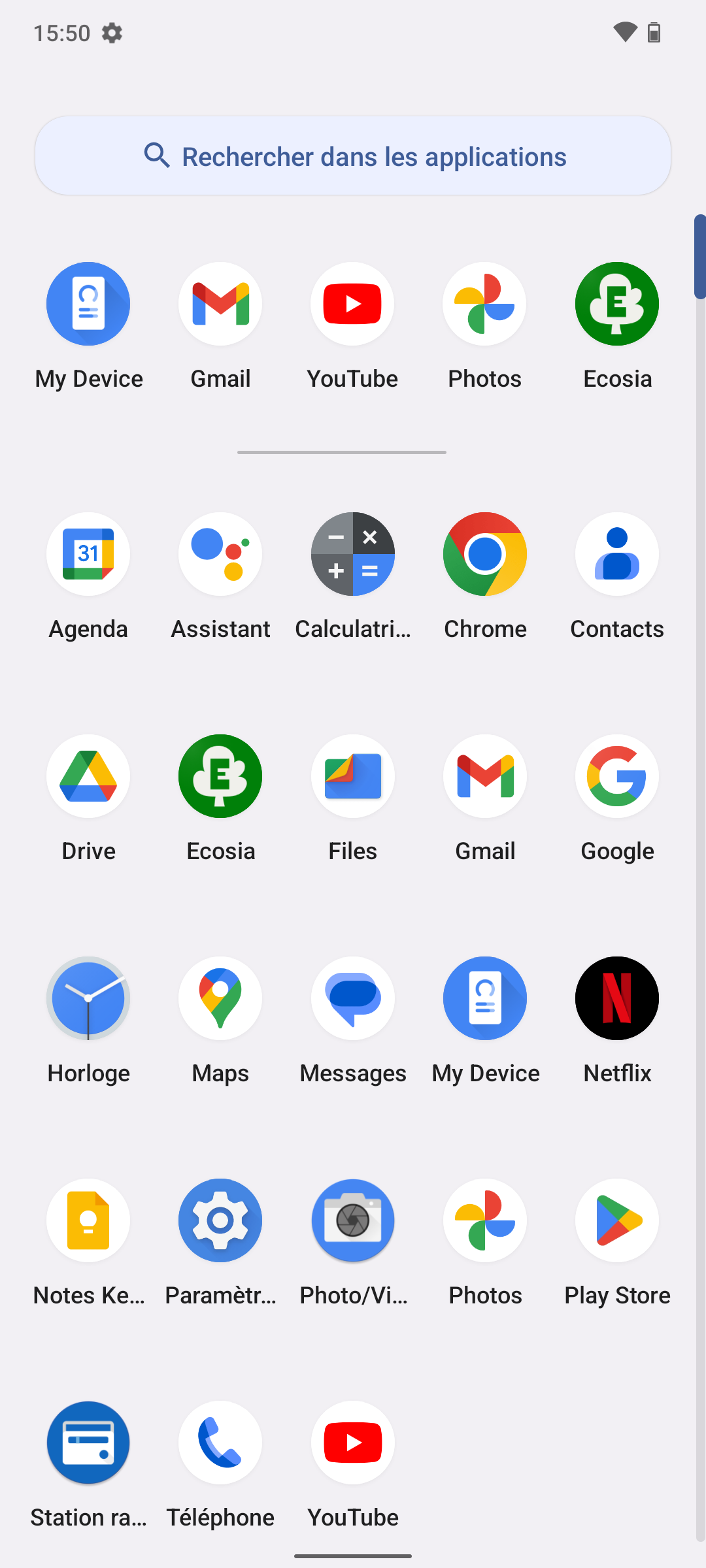Open Google Drive
Viewport: 706px width, 1568px height.
coord(88,777)
